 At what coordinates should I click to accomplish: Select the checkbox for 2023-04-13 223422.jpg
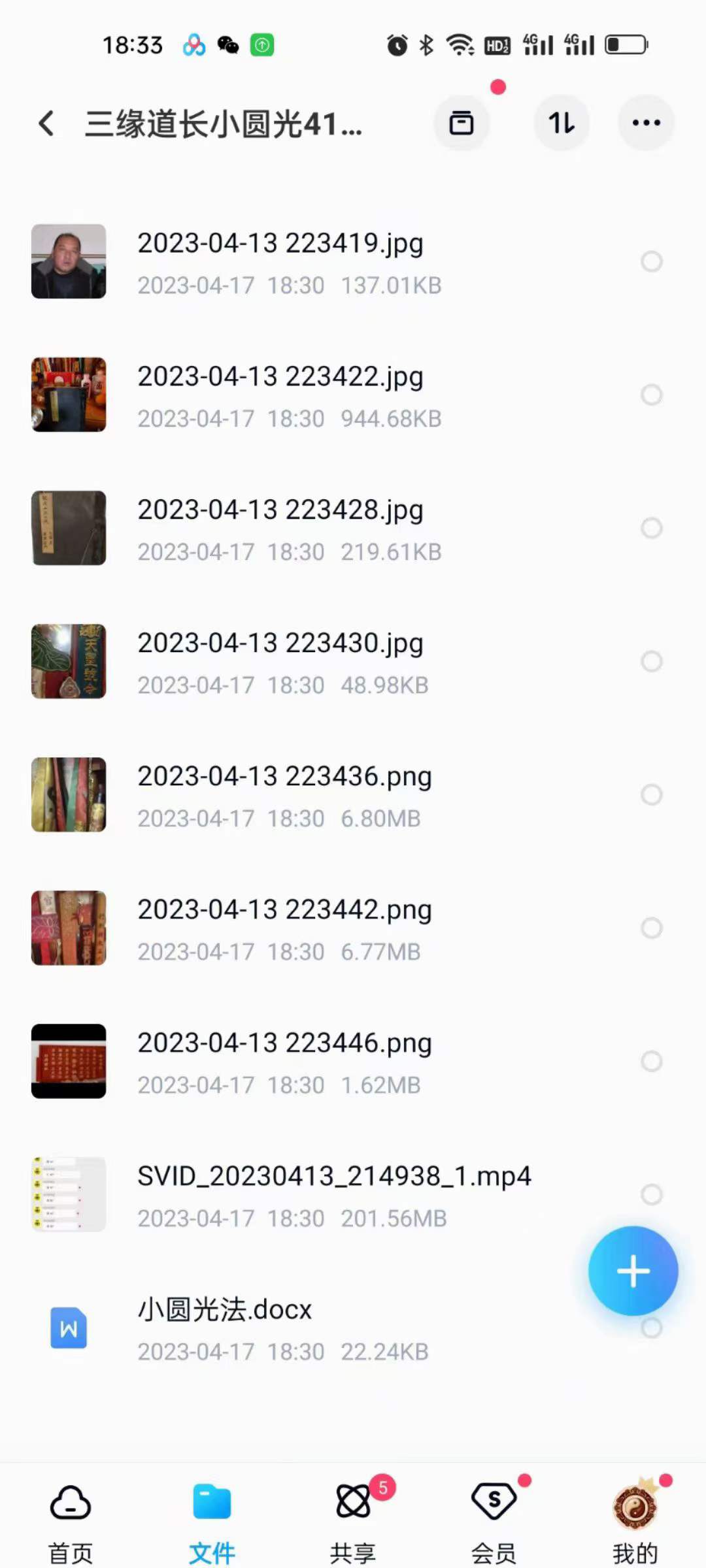[651, 395]
